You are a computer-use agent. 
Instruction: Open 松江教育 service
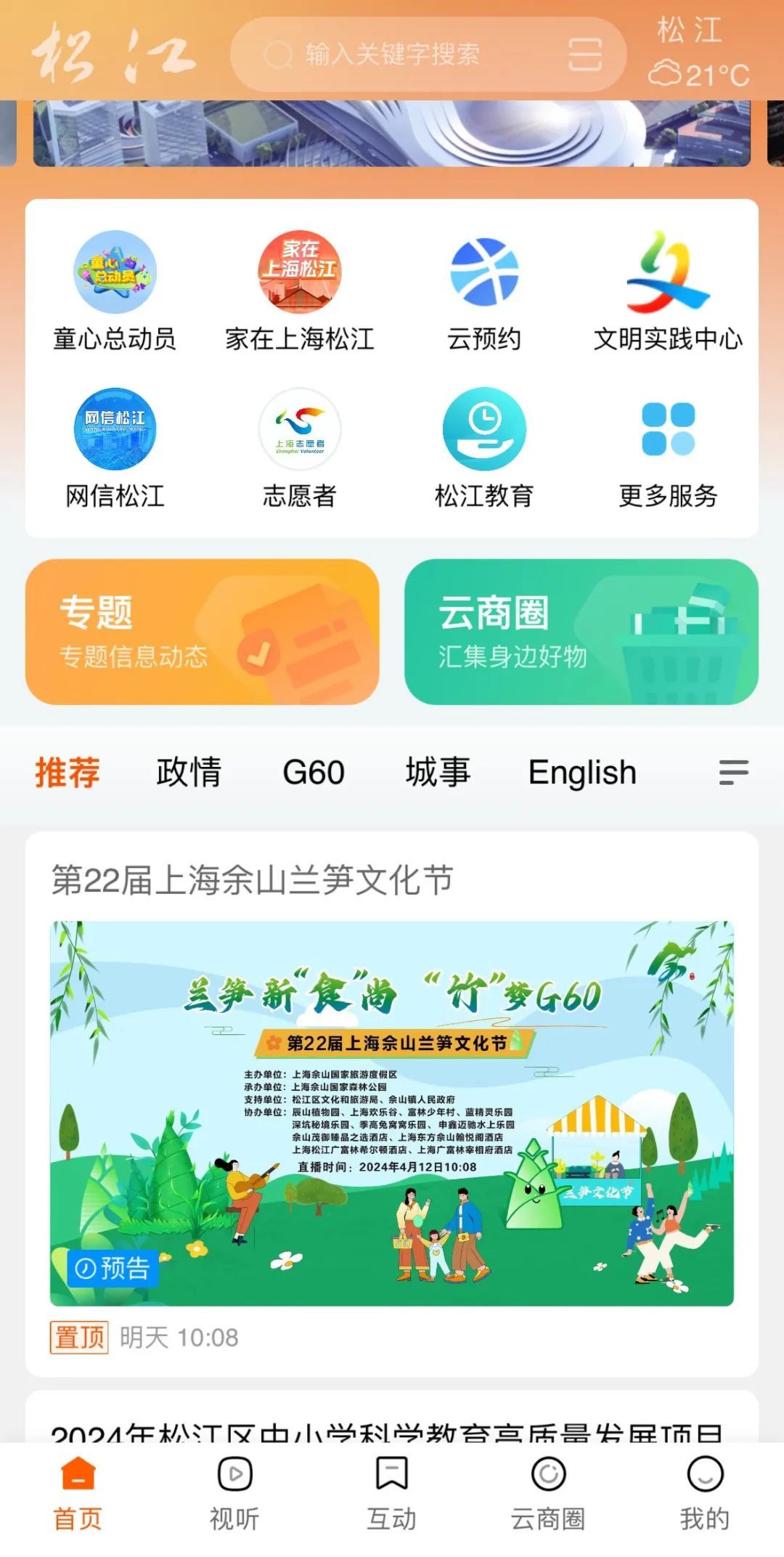pos(483,448)
